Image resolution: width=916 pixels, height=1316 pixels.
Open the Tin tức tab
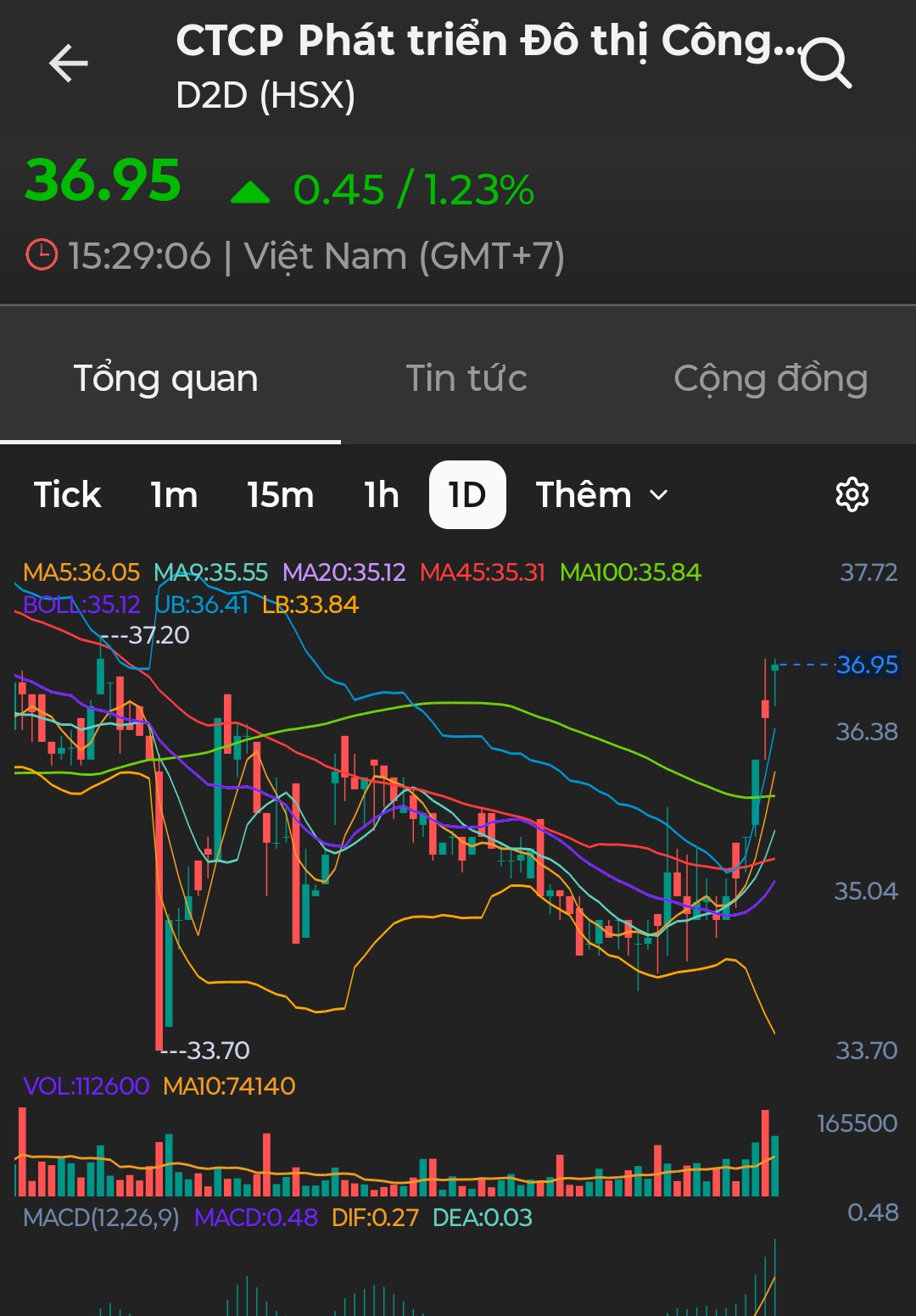click(466, 378)
